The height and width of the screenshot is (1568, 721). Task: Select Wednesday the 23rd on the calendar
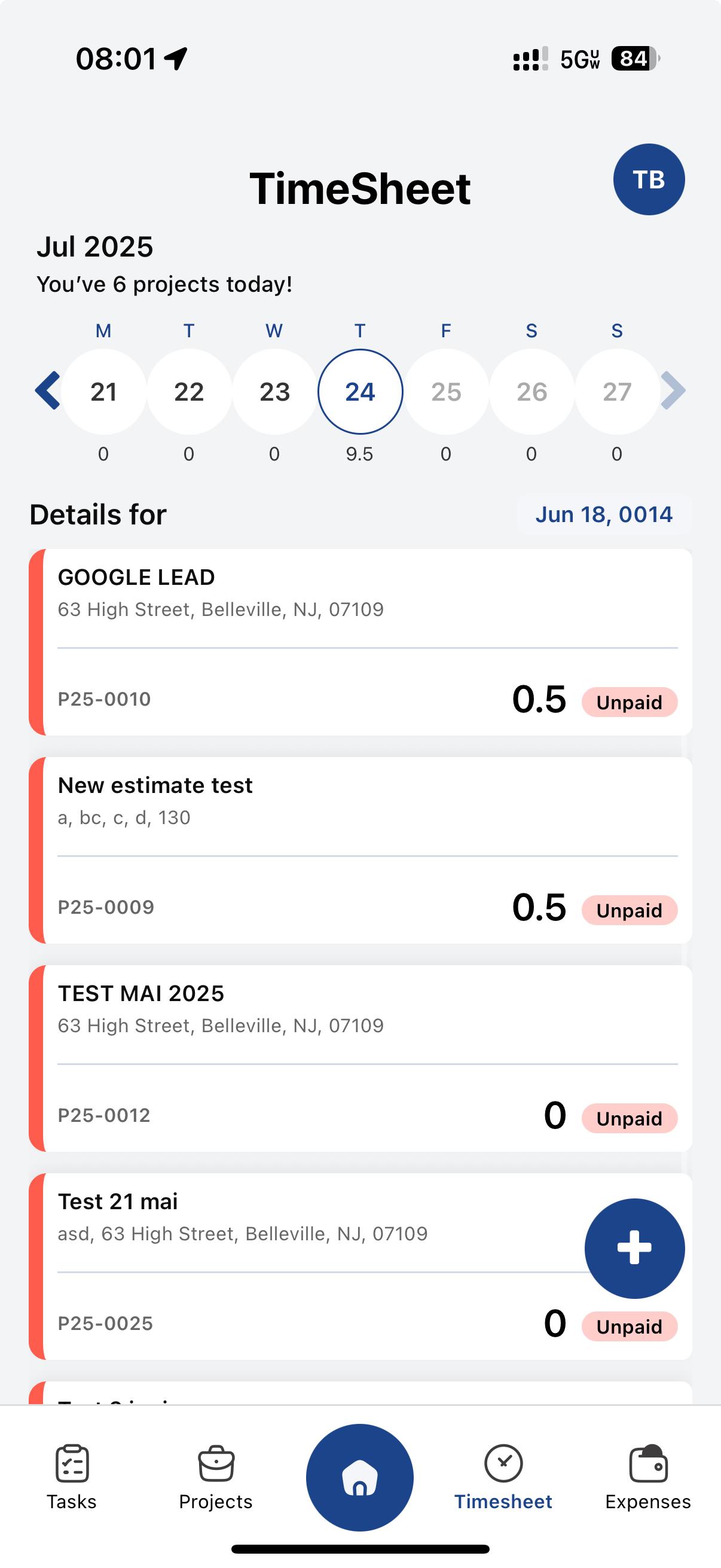[x=274, y=391]
